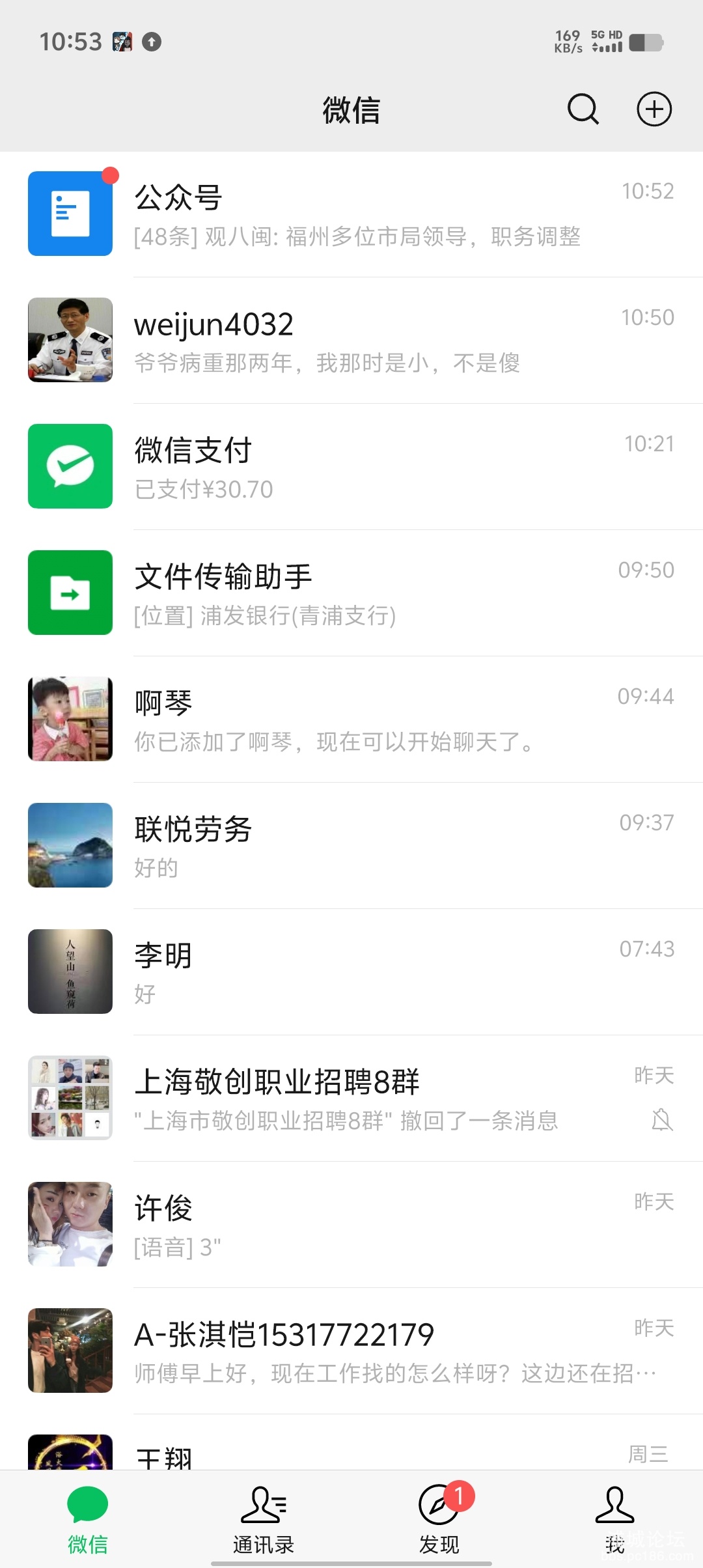Switch to the 我 profile tab
Viewport: 703px width, 1568px height.
614,1519
